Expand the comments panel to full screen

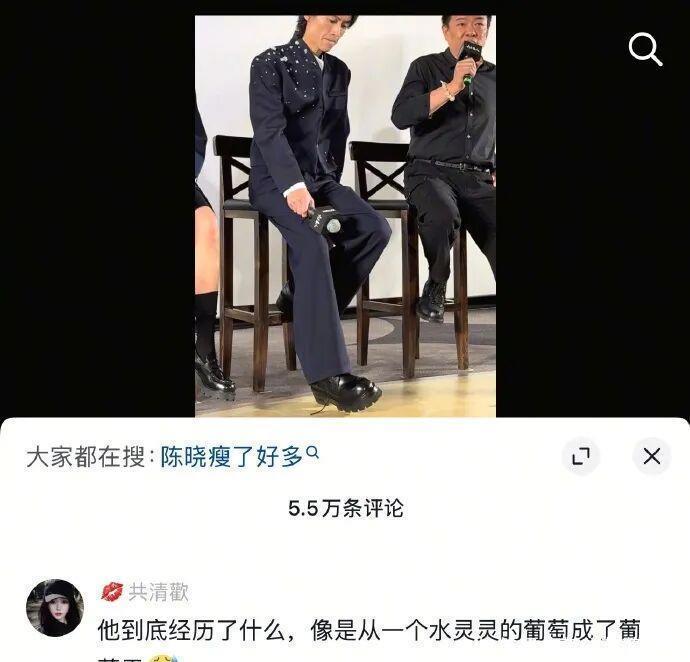click(x=580, y=457)
